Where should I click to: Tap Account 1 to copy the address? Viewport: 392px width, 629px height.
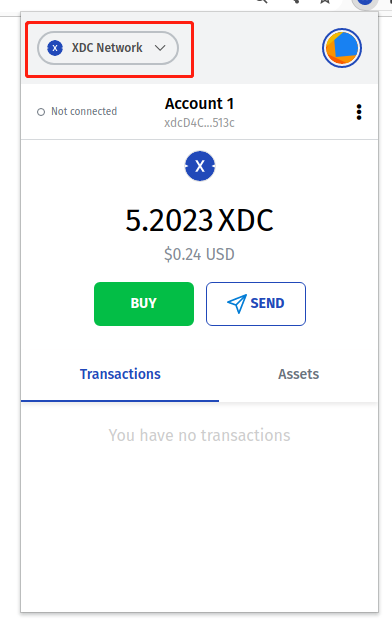(199, 112)
